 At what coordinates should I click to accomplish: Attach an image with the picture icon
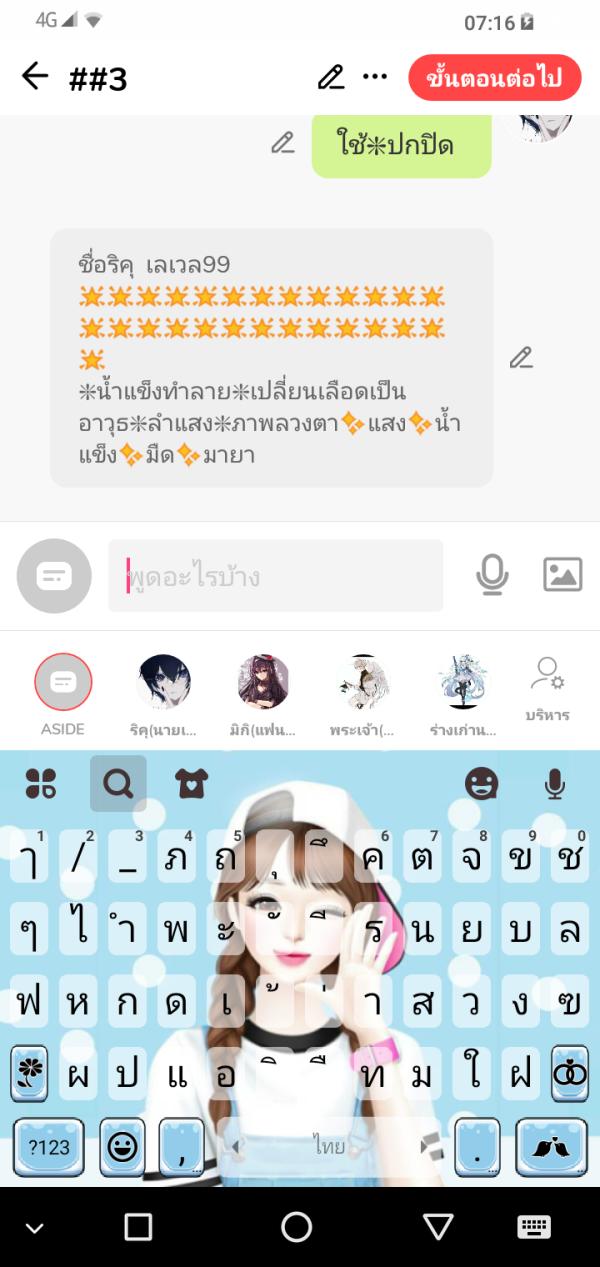(x=562, y=575)
